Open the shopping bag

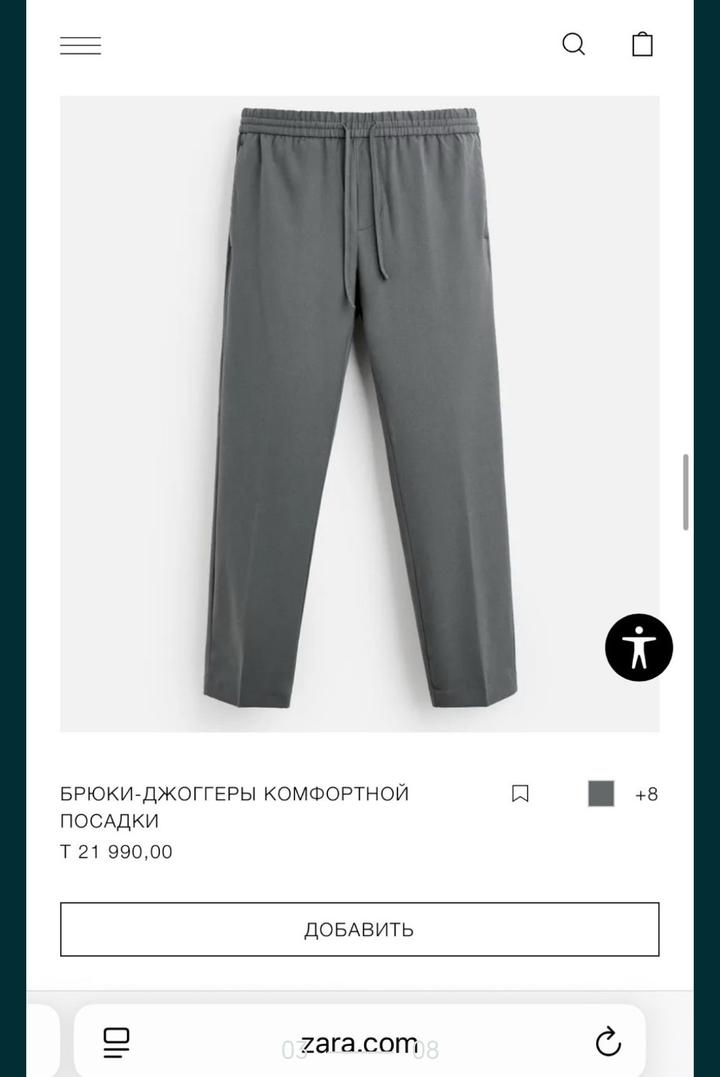coord(642,44)
